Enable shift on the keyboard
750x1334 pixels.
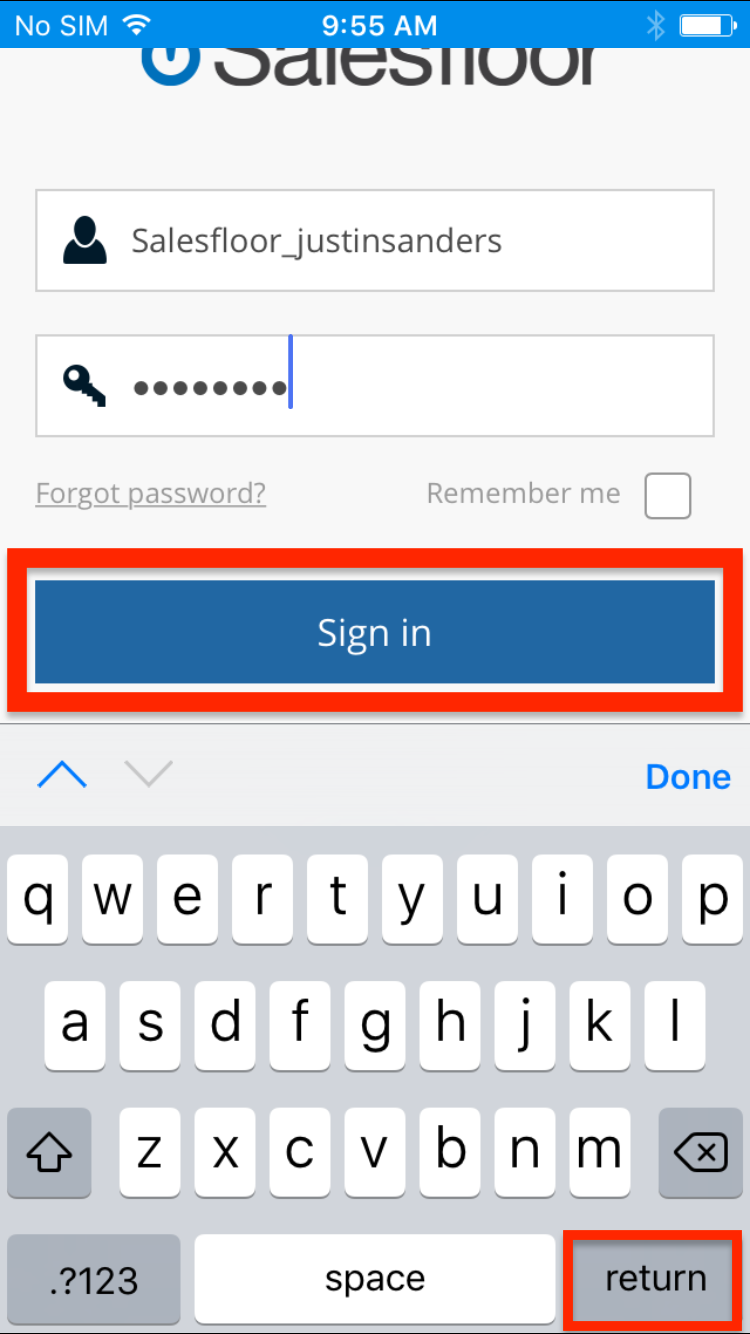pyautogui.click(x=49, y=1154)
